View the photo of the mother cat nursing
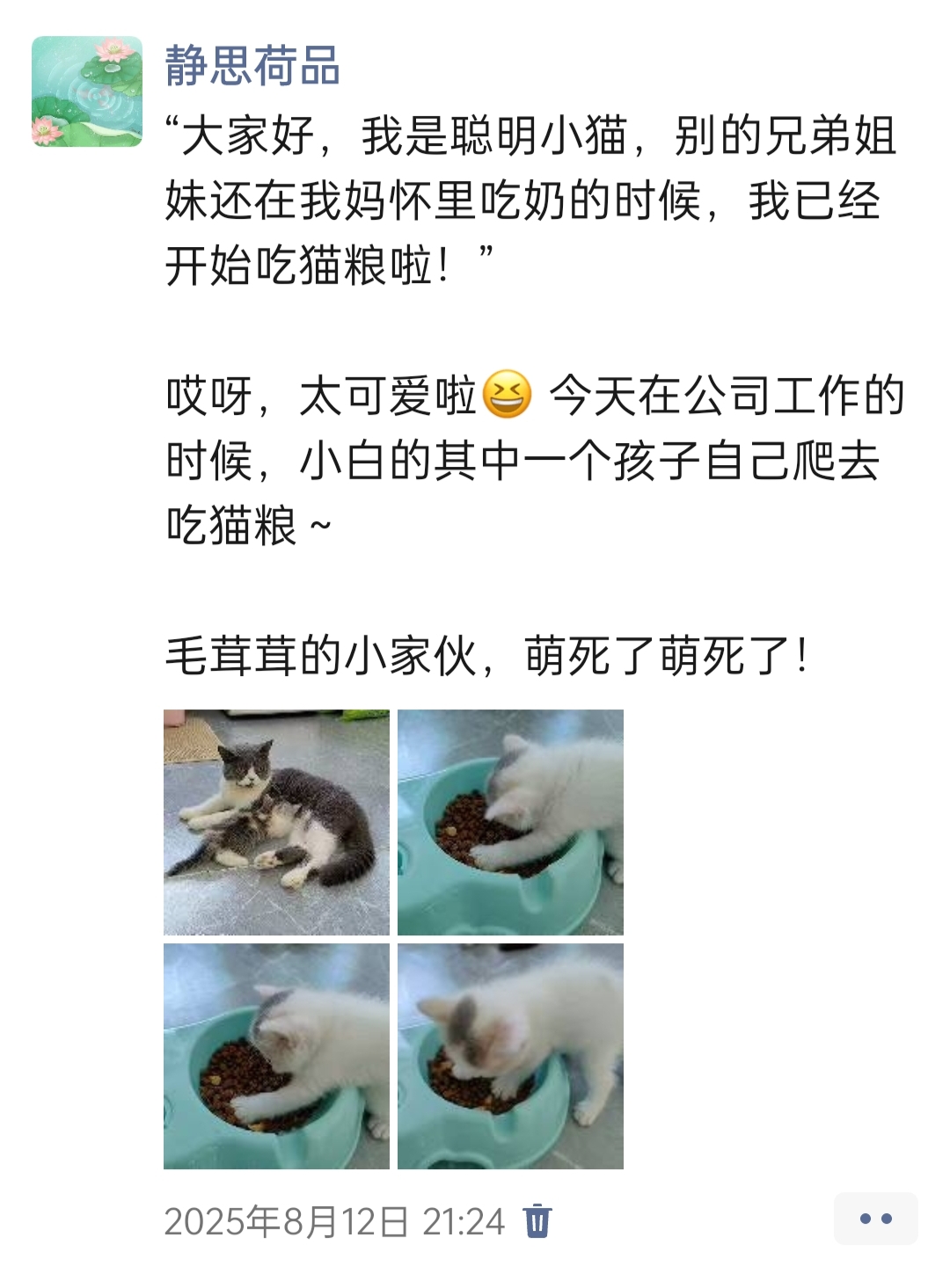The image size is (950, 1288). tap(276, 822)
